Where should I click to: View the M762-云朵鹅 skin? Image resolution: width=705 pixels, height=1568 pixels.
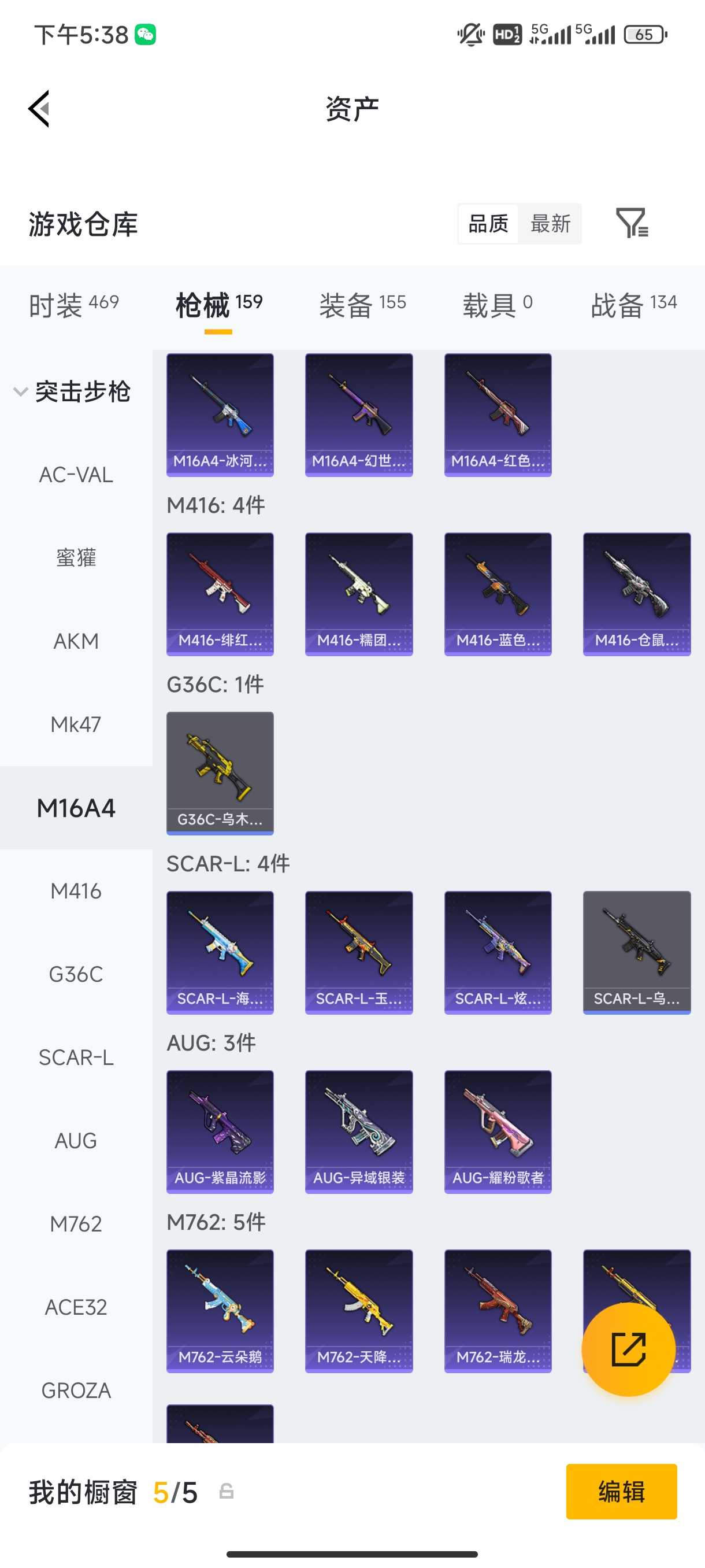[220, 1311]
